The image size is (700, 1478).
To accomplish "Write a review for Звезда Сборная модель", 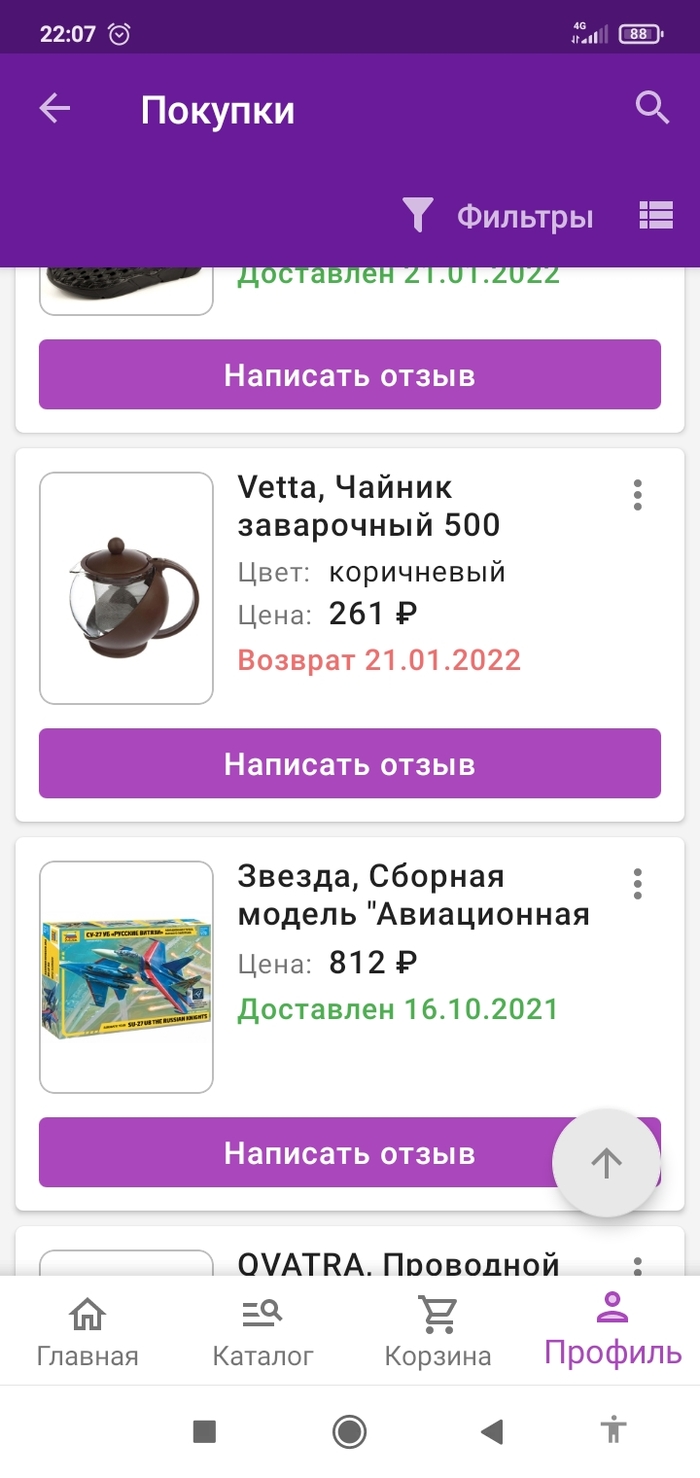I will point(300,1153).
